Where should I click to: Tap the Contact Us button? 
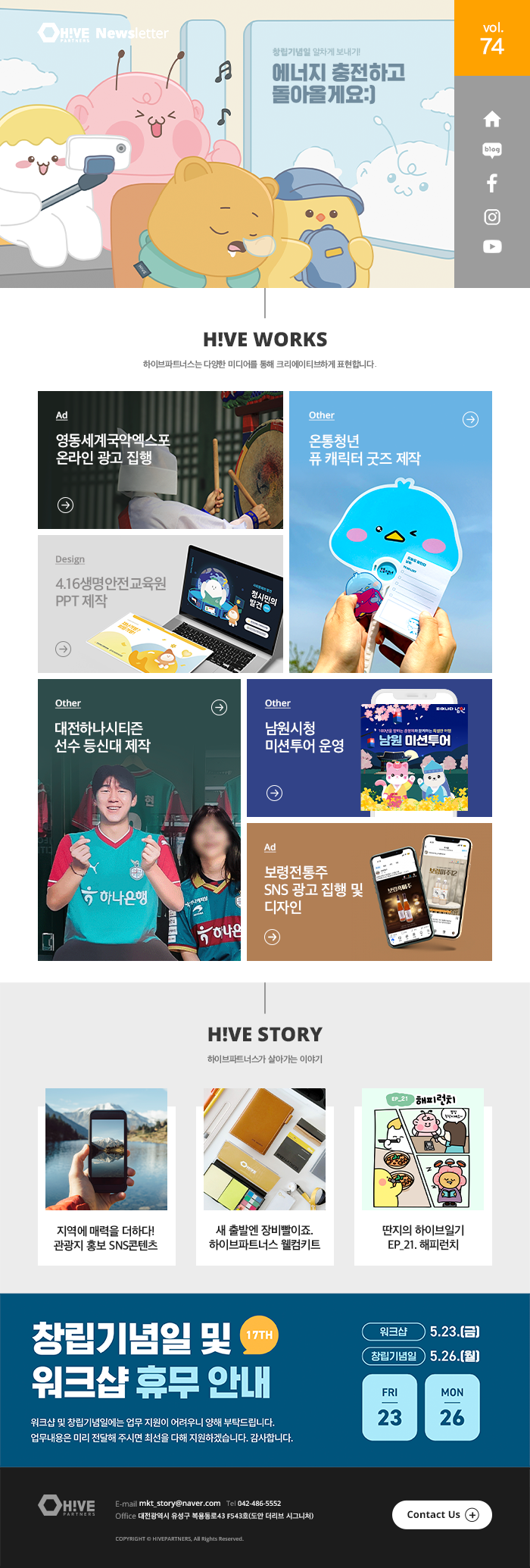442,1514
